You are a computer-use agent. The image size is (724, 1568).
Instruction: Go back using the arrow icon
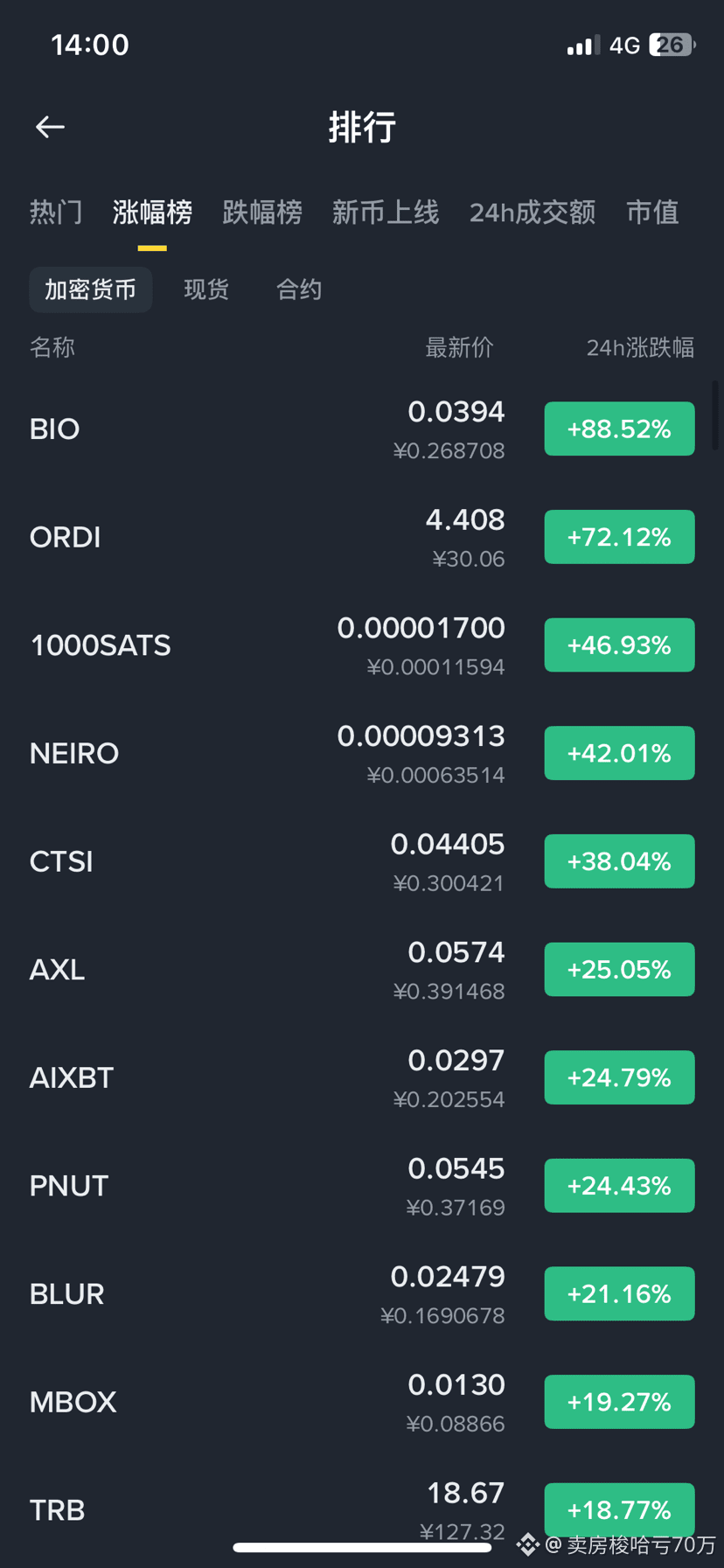point(50,127)
